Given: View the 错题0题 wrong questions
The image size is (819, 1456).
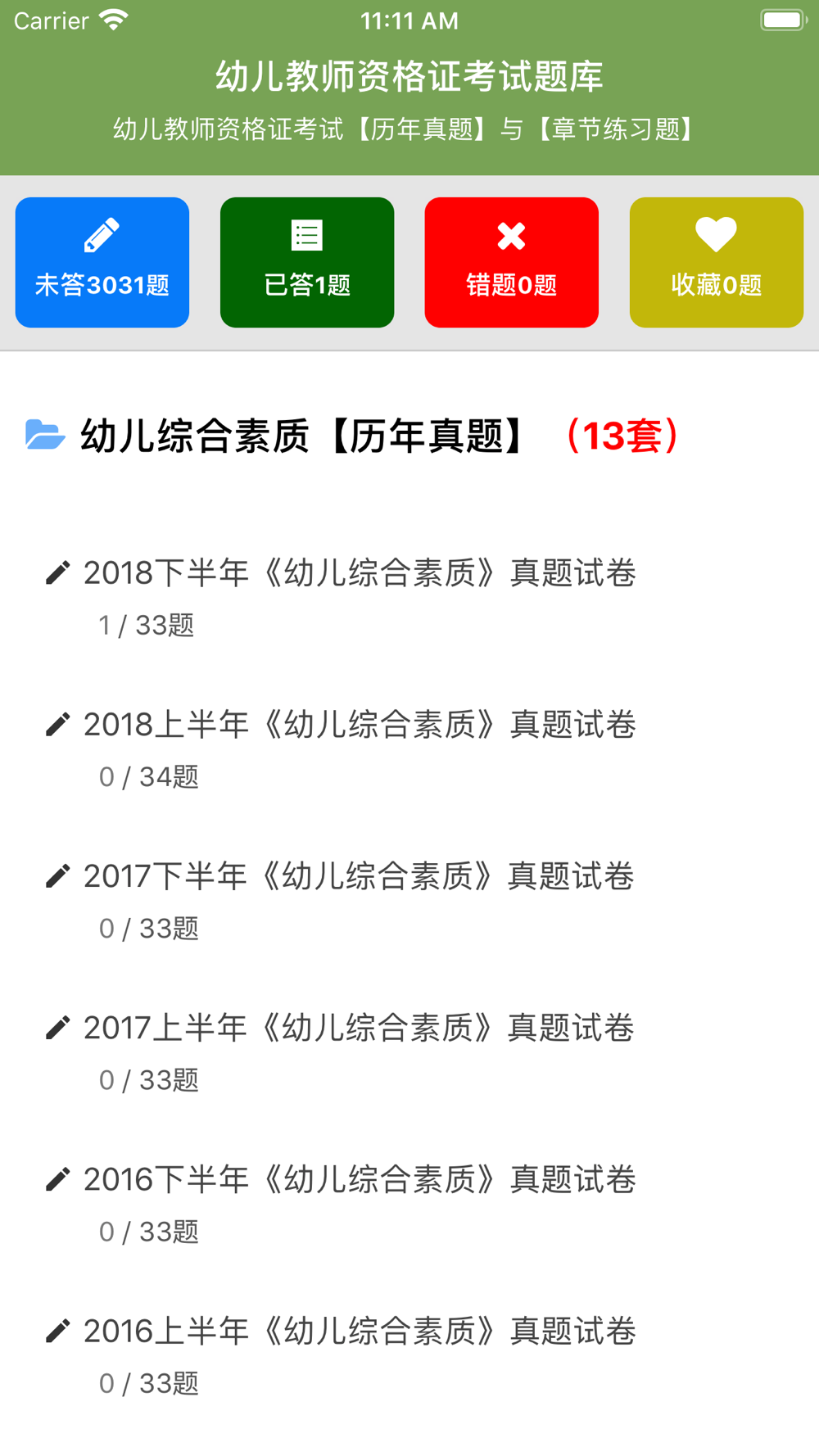Looking at the screenshot, I should [512, 262].
